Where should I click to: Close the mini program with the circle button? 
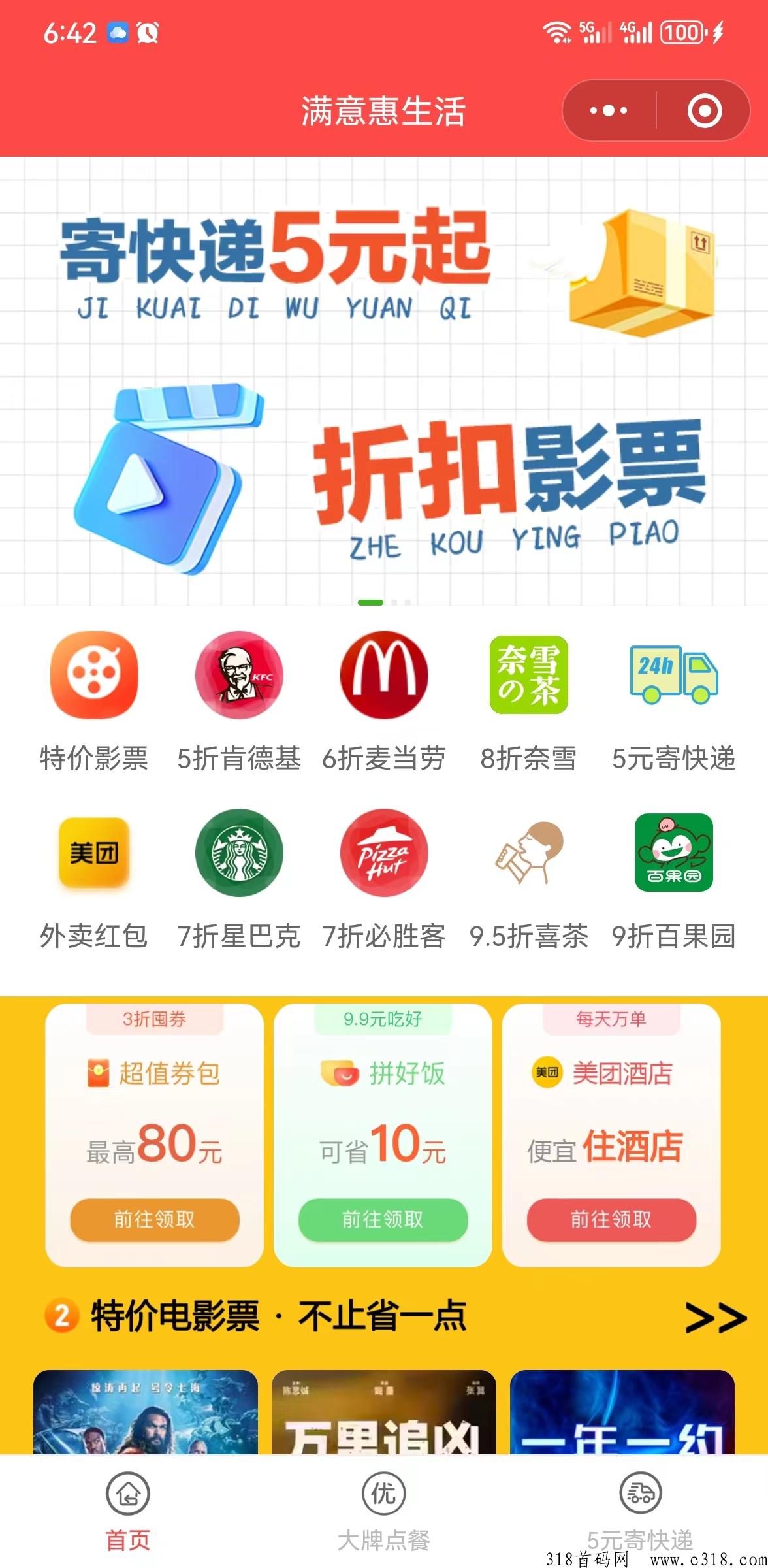704,110
